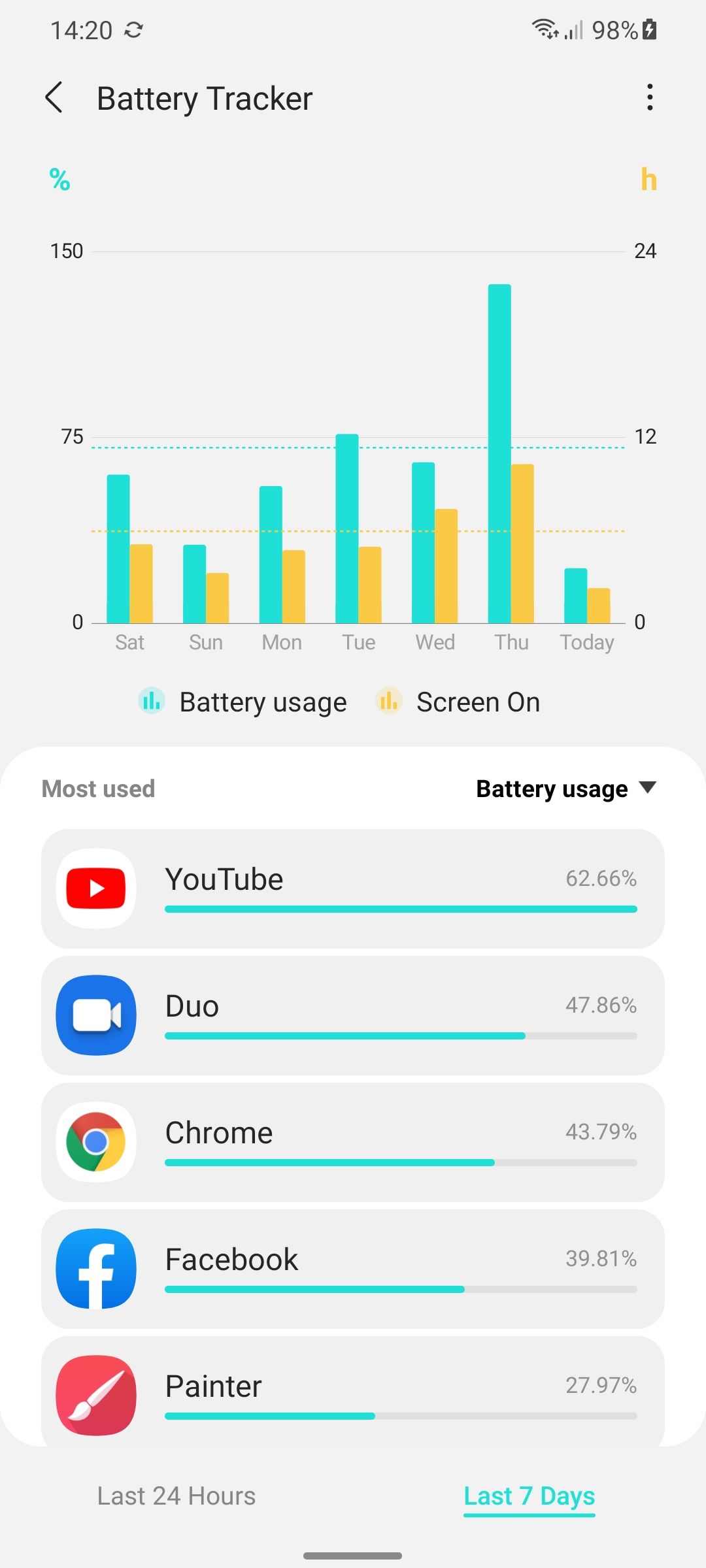The height and width of the screenshot is (1568, 706).
Task: Expand the Battery usage sort dropdown
Action: pyautogui.click(x=565, y=789)
